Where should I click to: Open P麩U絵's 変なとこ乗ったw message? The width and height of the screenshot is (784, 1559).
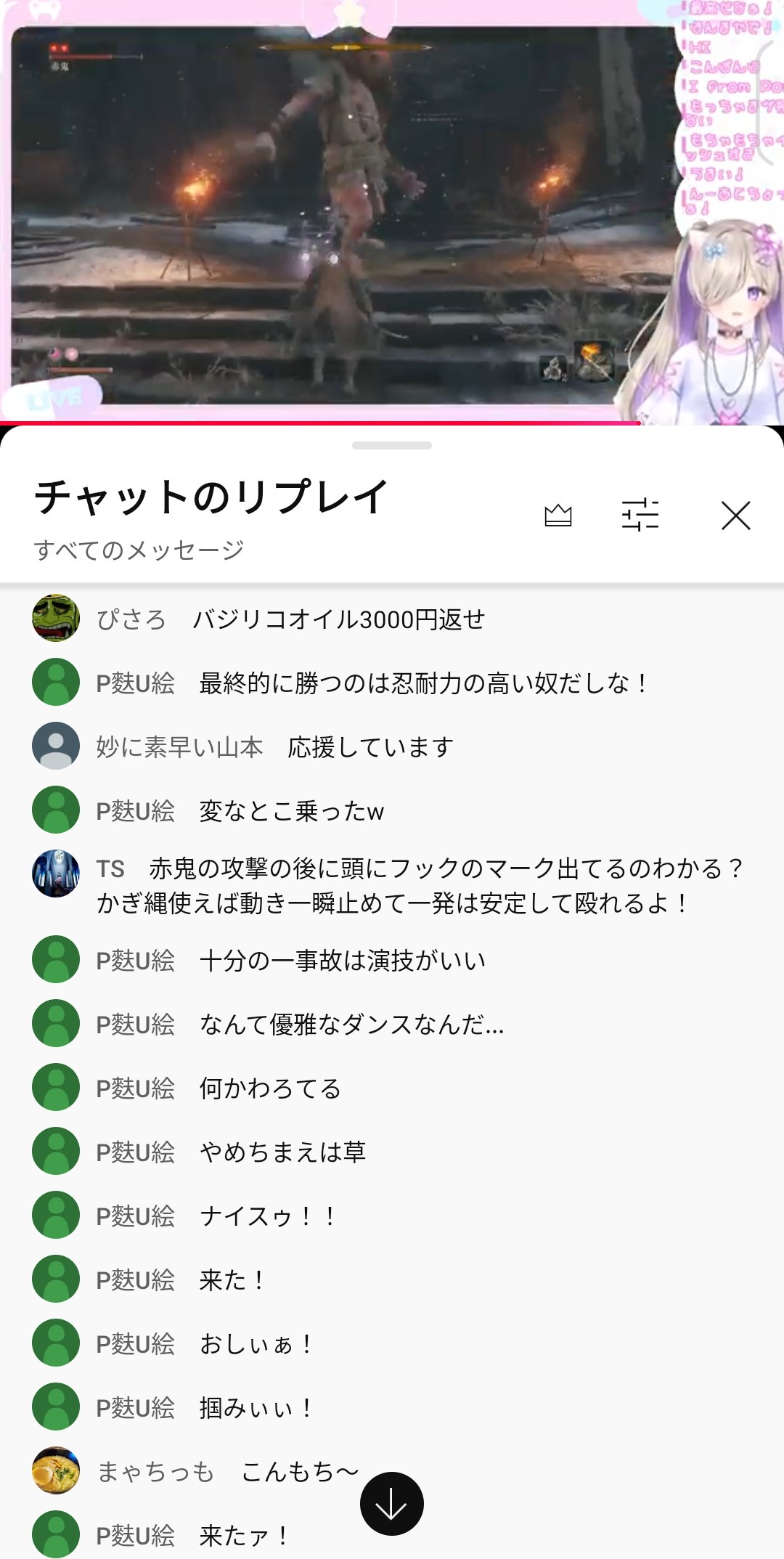click(x=291, y=811)
